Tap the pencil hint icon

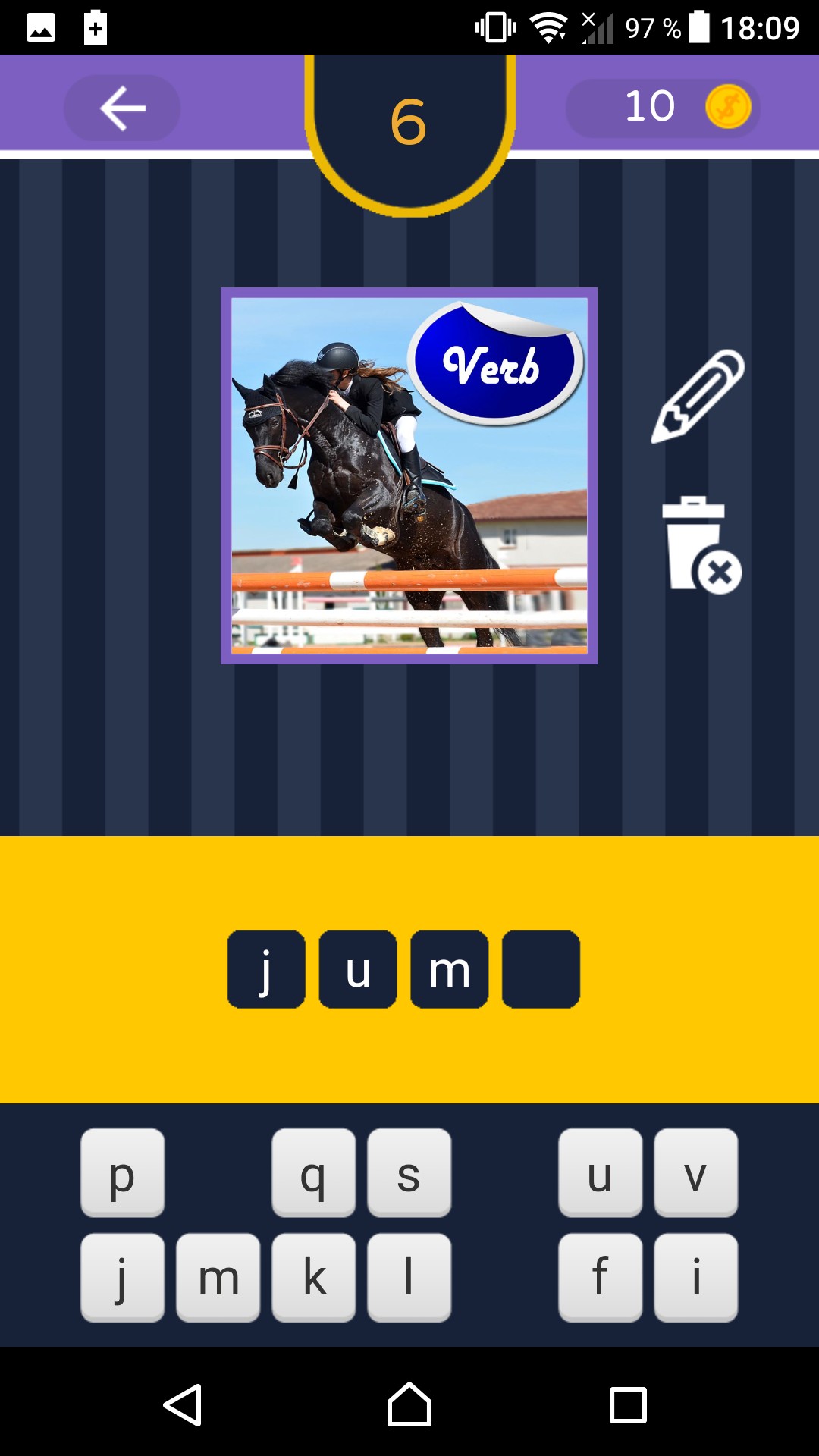coord(698,396)
